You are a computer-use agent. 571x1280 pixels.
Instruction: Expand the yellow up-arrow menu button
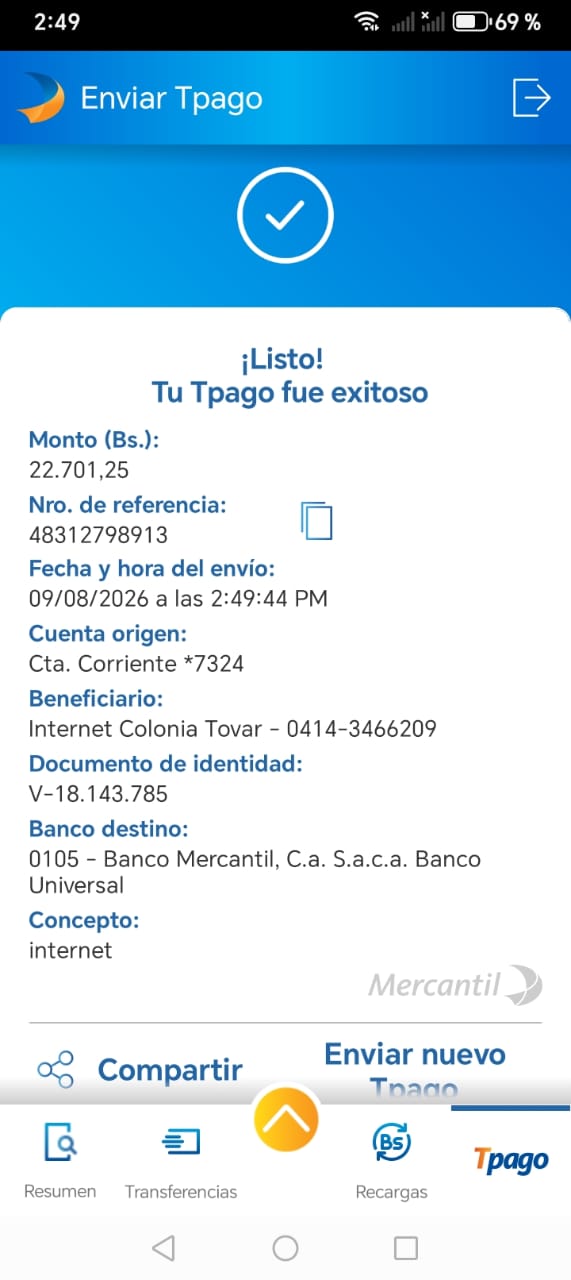click(x=286, y=1118)
